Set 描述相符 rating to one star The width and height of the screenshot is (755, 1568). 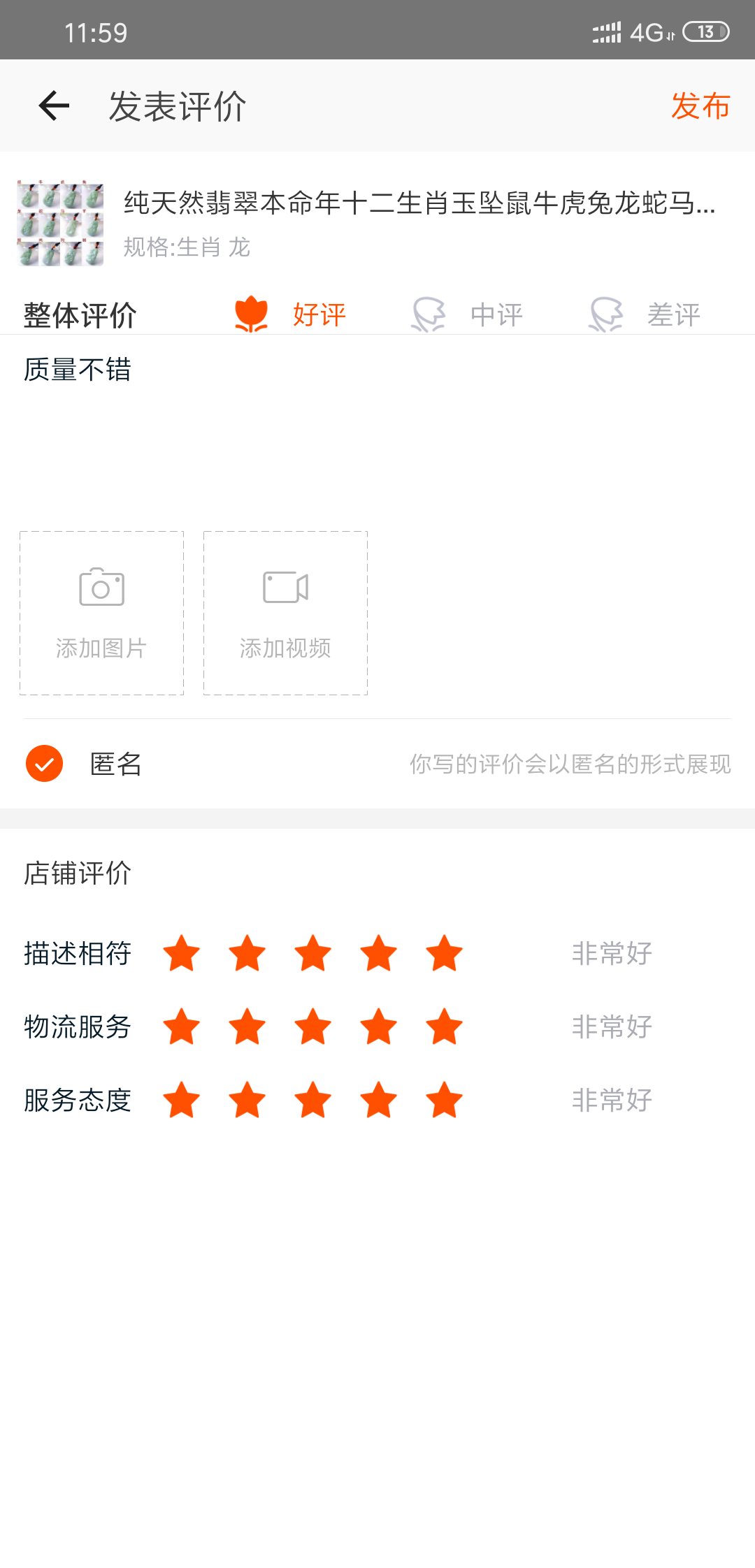(182, 954)
